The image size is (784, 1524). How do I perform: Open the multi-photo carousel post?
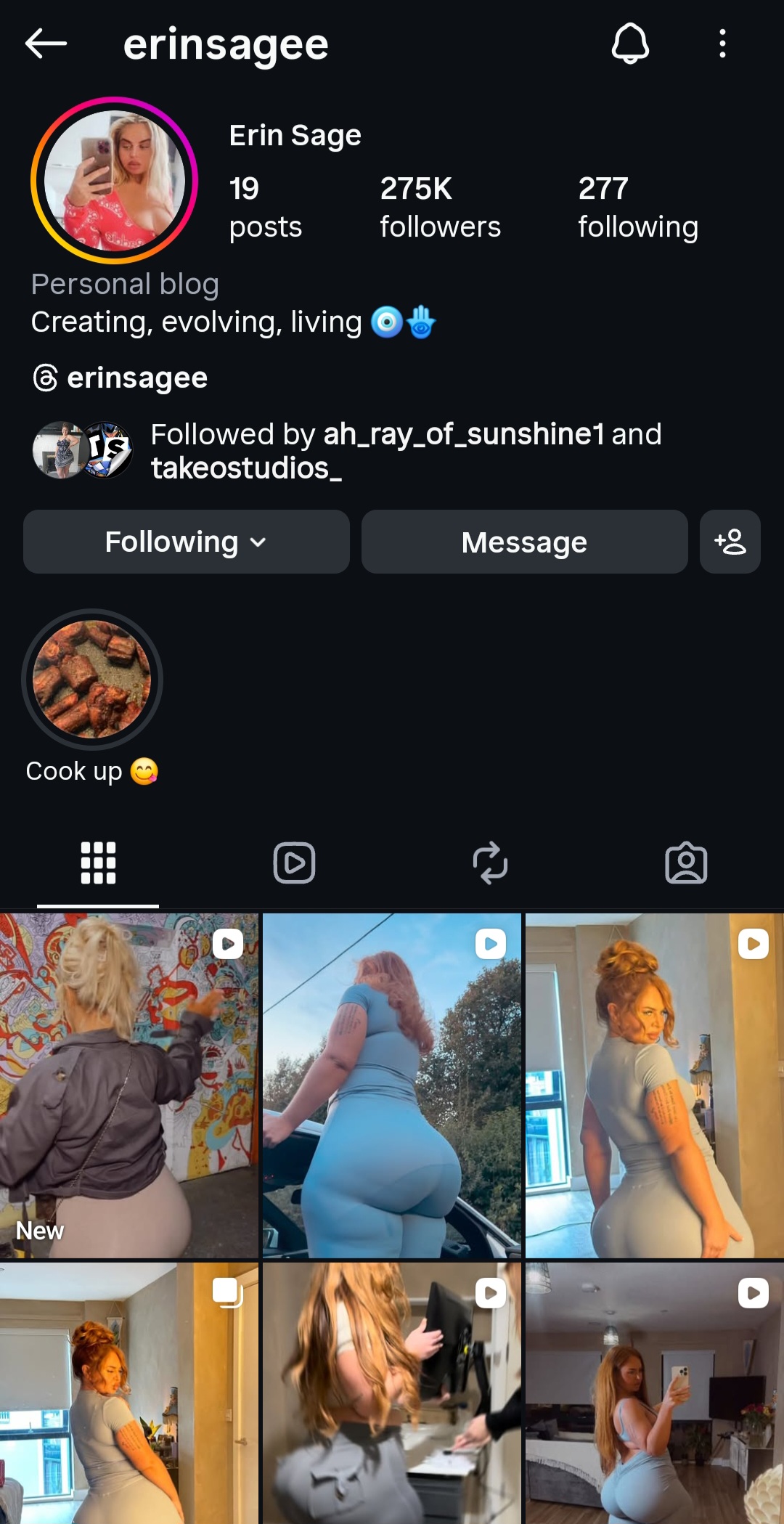click(128, 1394)
